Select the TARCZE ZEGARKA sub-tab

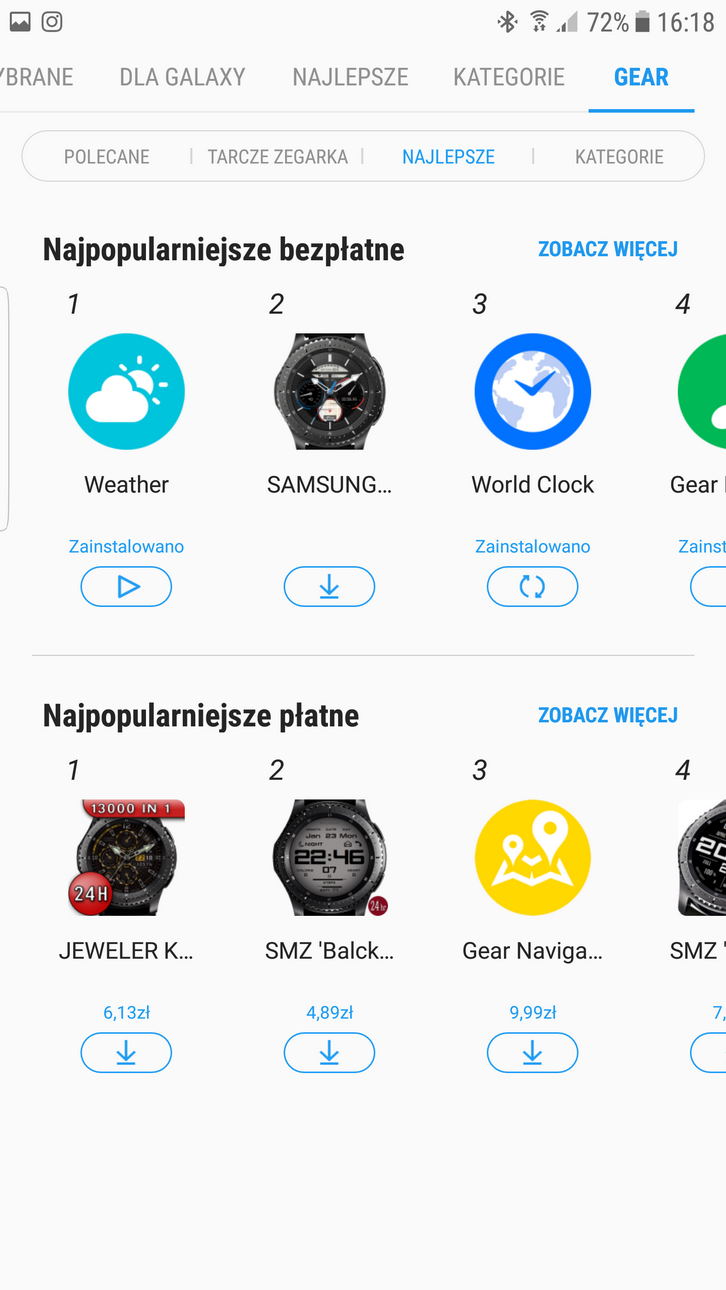tap(278, 157)
